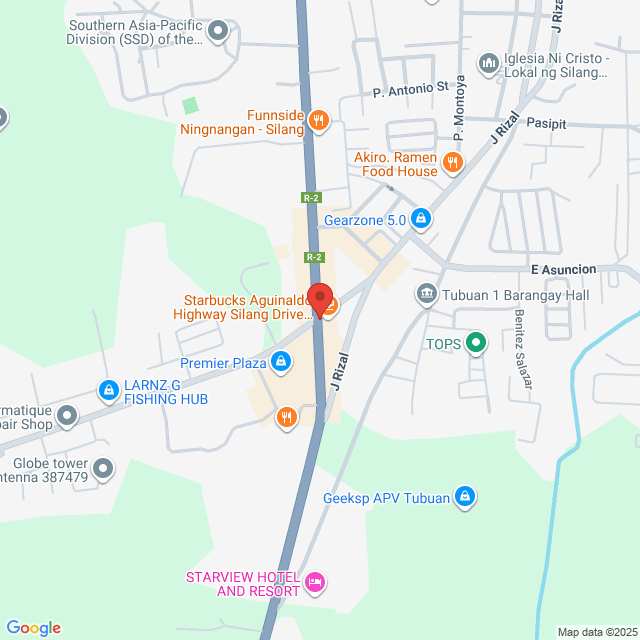
Task: Select Tubuan 1 Barangay Hall marker
Action: click(426, 295)
